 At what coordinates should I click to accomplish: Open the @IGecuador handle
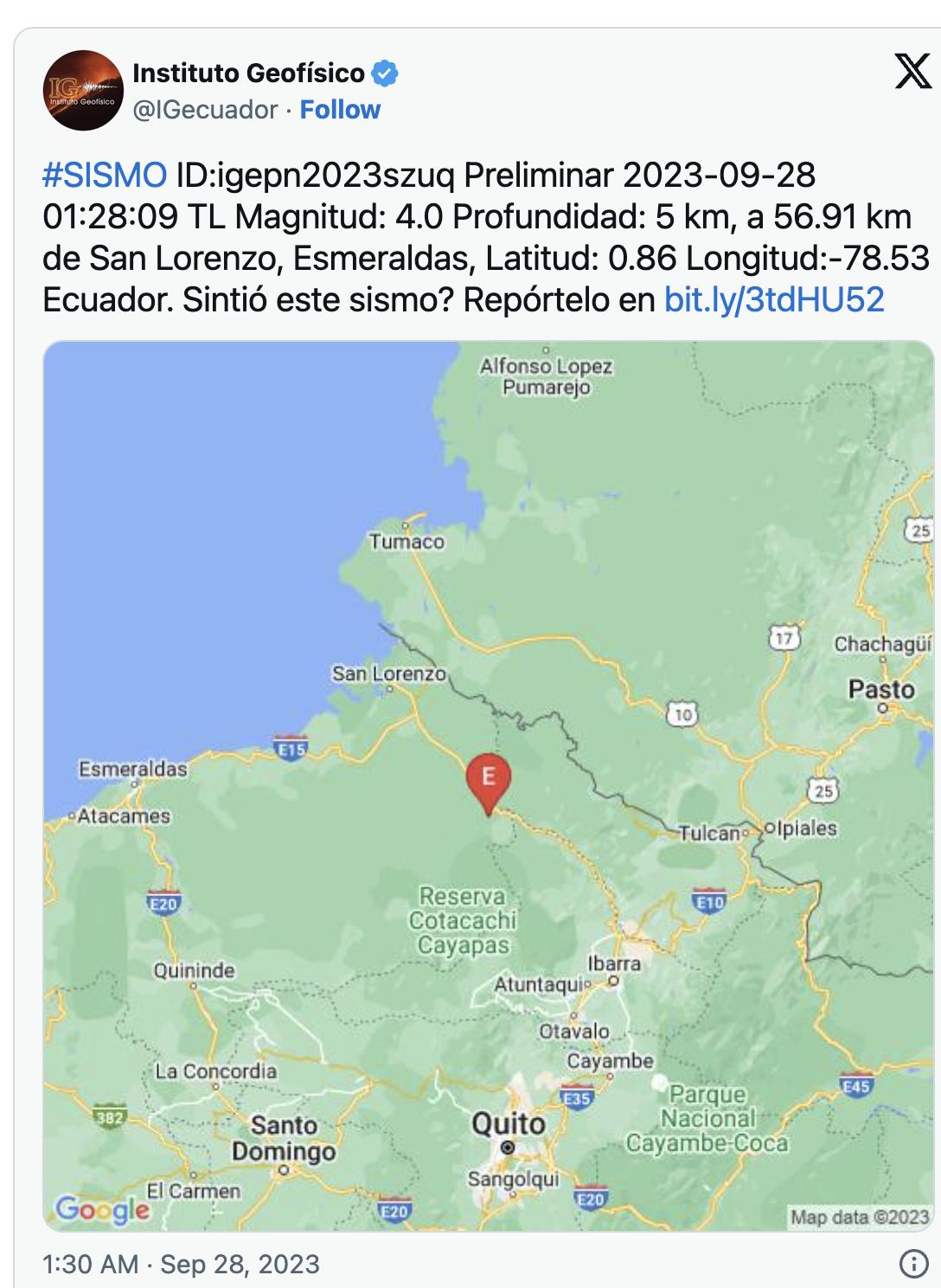(x=205, y=110)
